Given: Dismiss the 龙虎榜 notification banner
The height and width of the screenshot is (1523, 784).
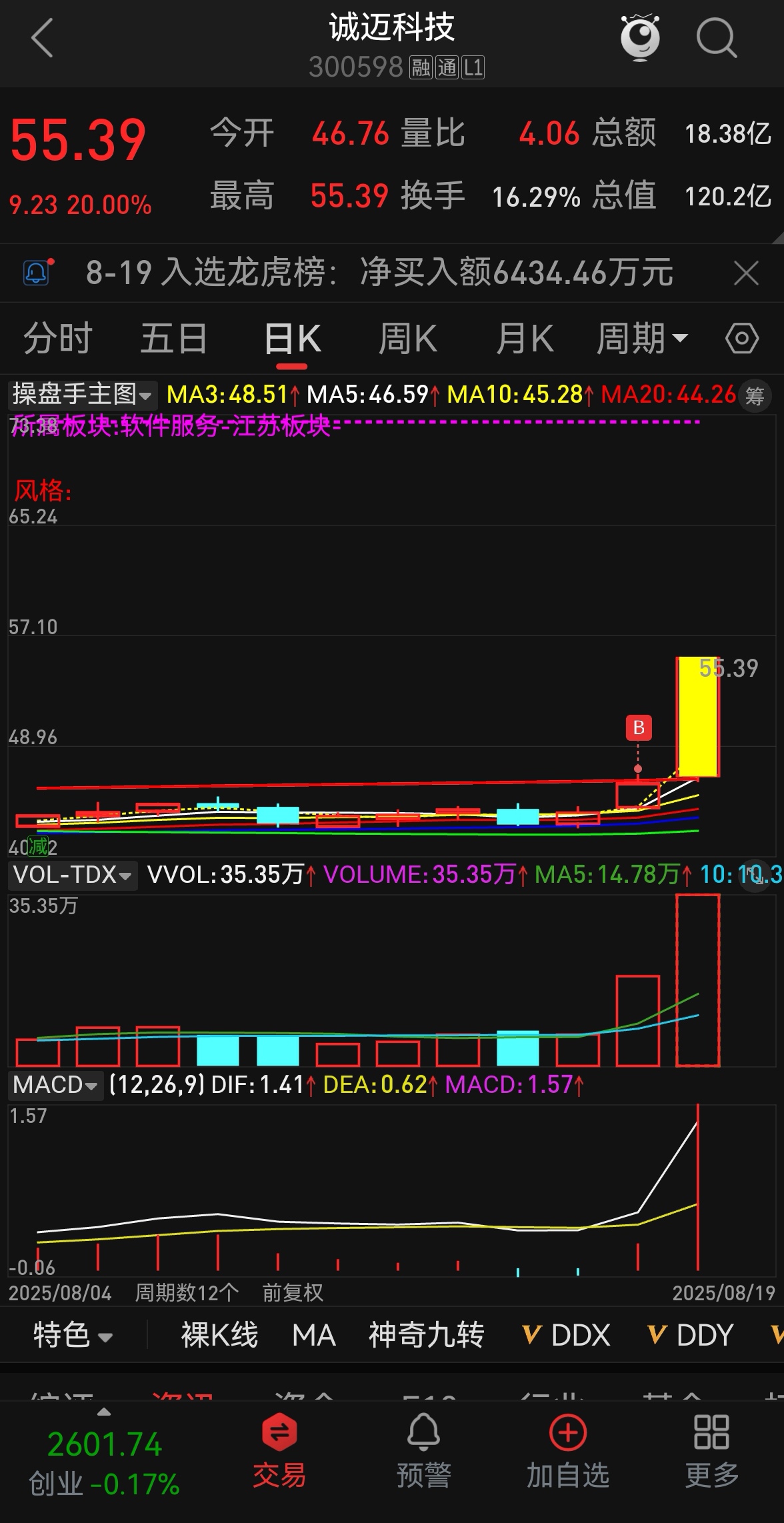Looking at the screenshot, I should 745,273.
